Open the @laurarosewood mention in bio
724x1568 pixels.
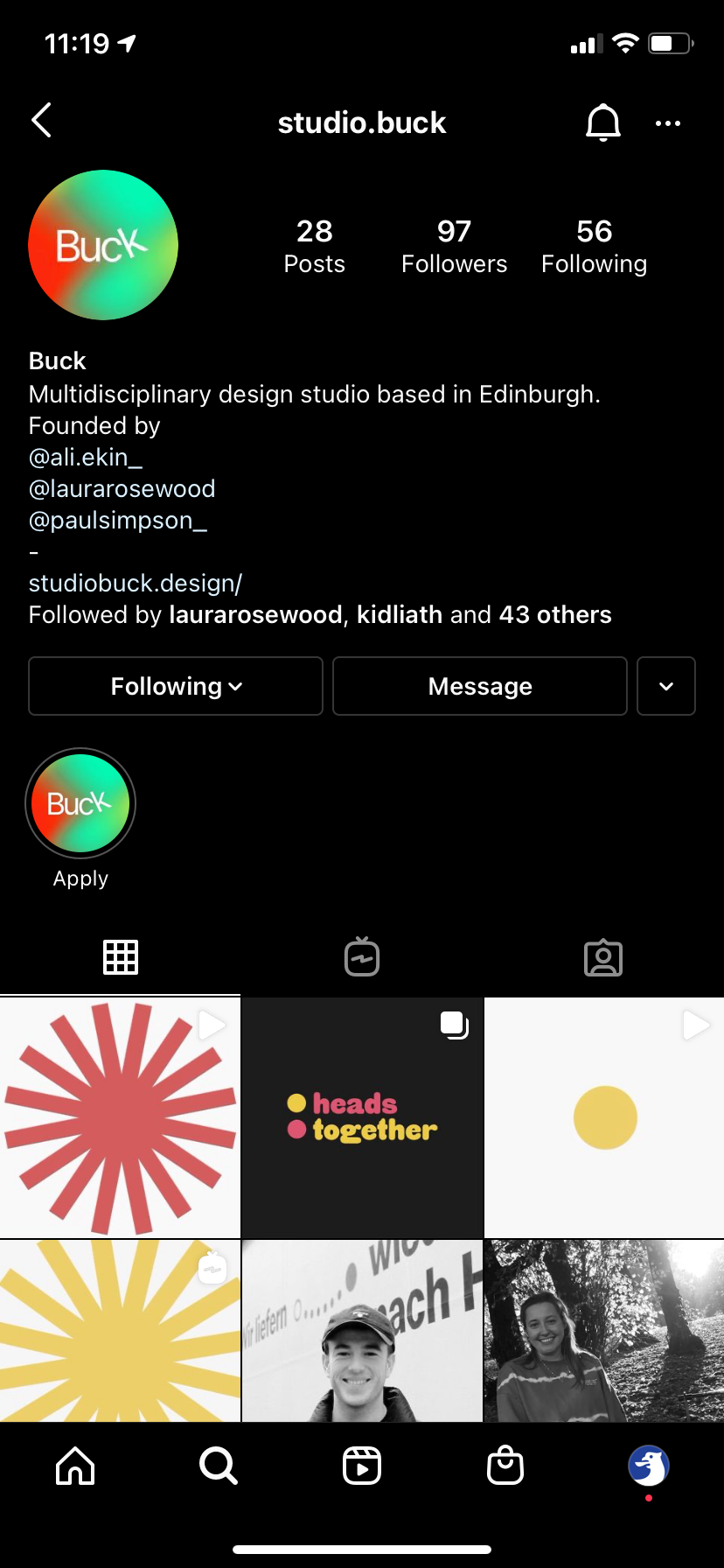tap(122, 488)
